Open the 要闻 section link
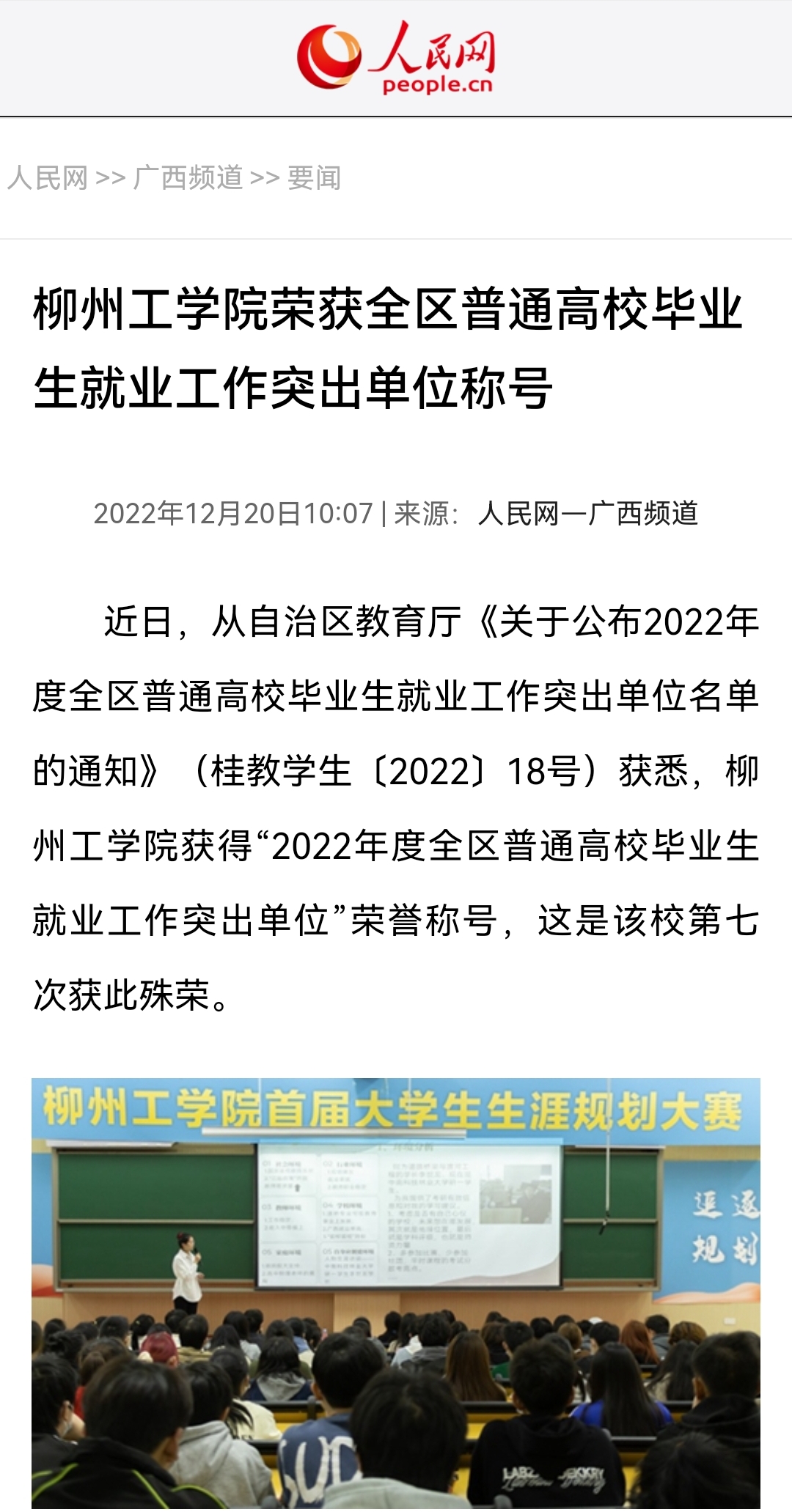792x1512 pixels. 314,178
